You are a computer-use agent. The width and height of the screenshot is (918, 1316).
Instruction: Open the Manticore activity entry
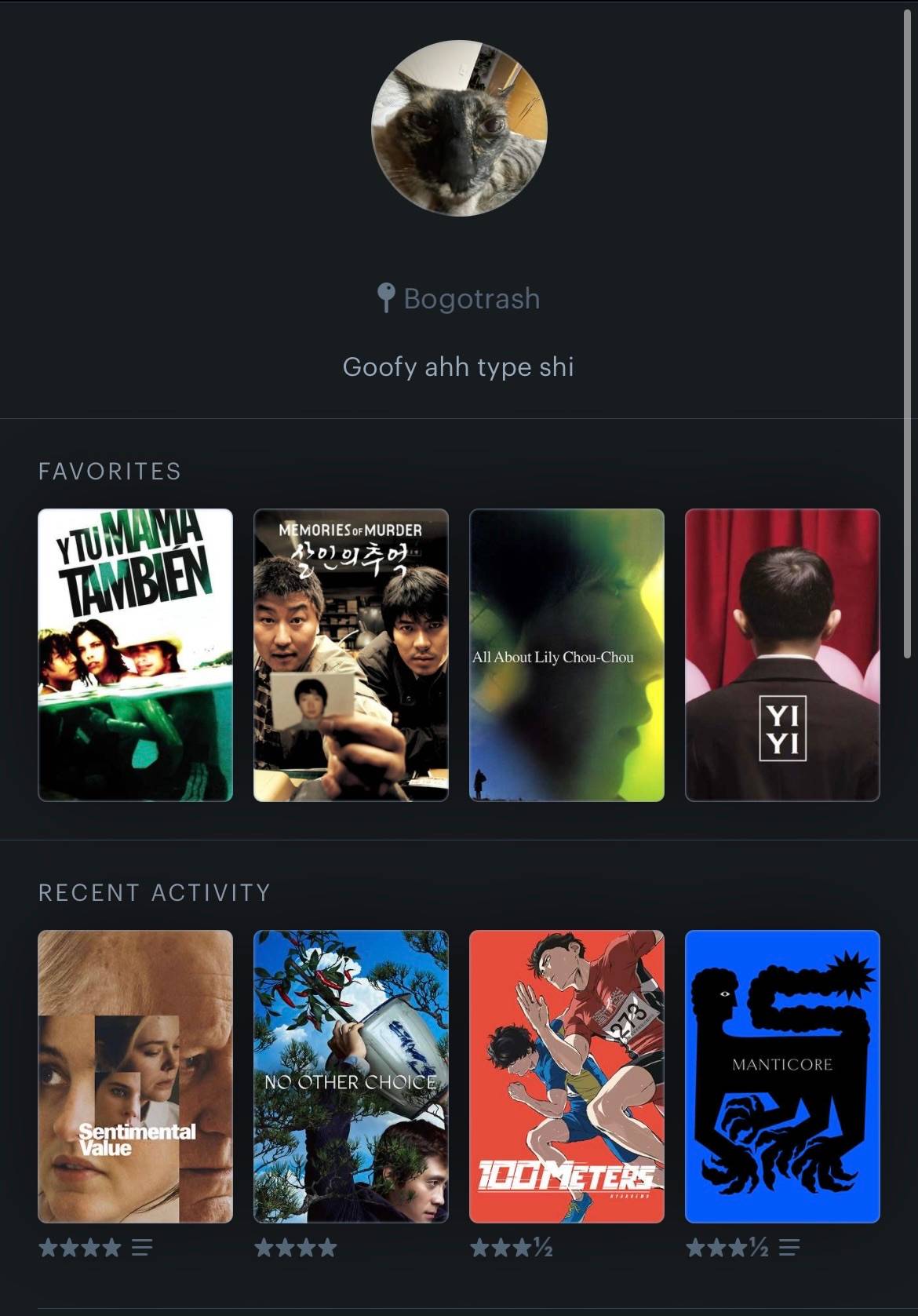(x=782, y=1077)
